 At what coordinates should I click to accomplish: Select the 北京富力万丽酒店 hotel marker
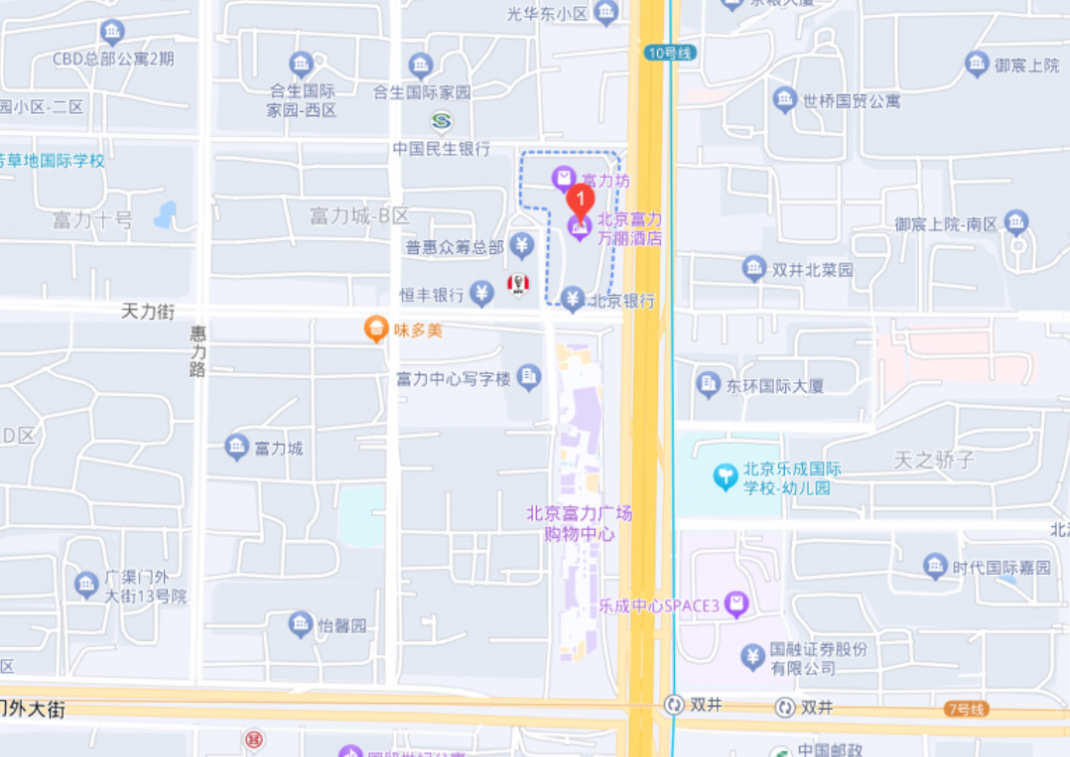pyautogui.click(x=579, y=230)
